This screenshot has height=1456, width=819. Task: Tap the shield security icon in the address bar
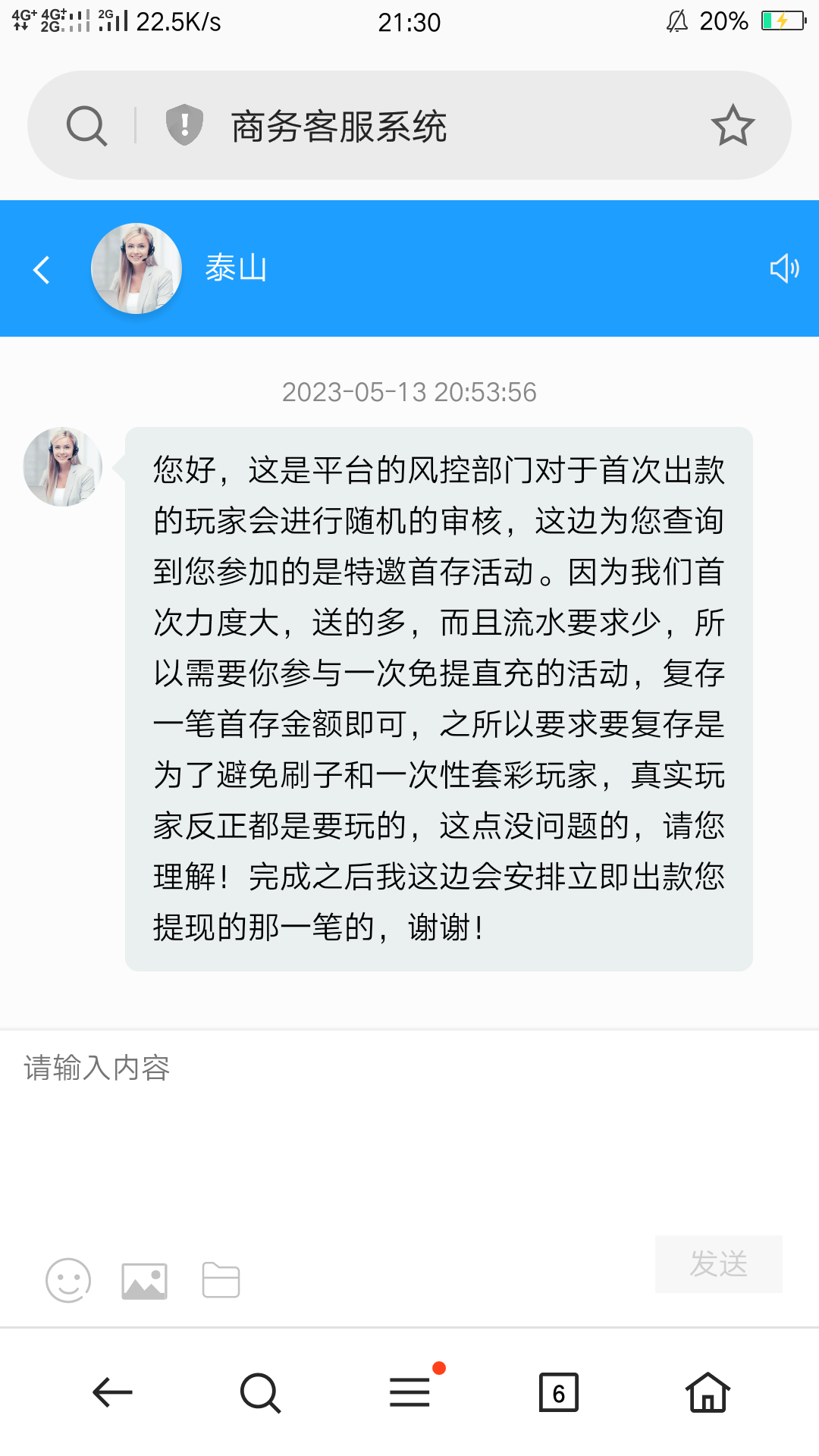(182, 124)
